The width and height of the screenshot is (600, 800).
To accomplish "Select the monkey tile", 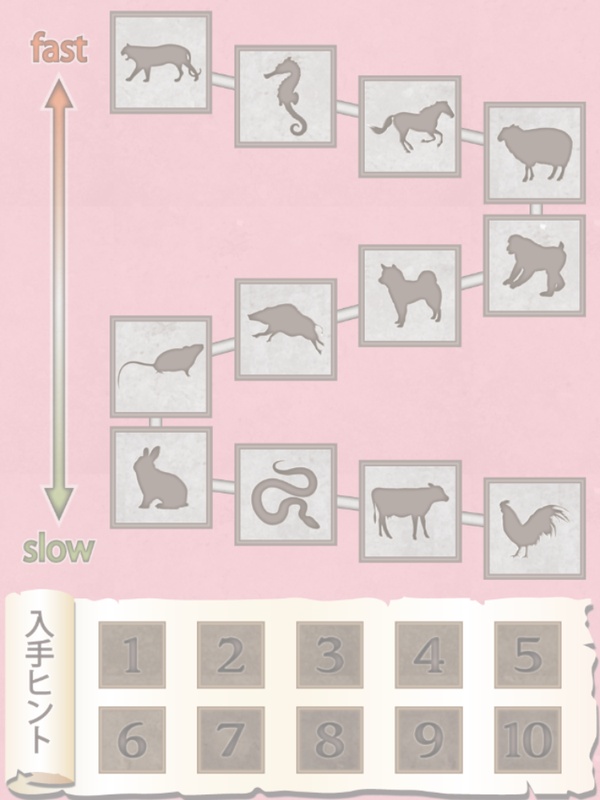I will [x=534, y=266].
